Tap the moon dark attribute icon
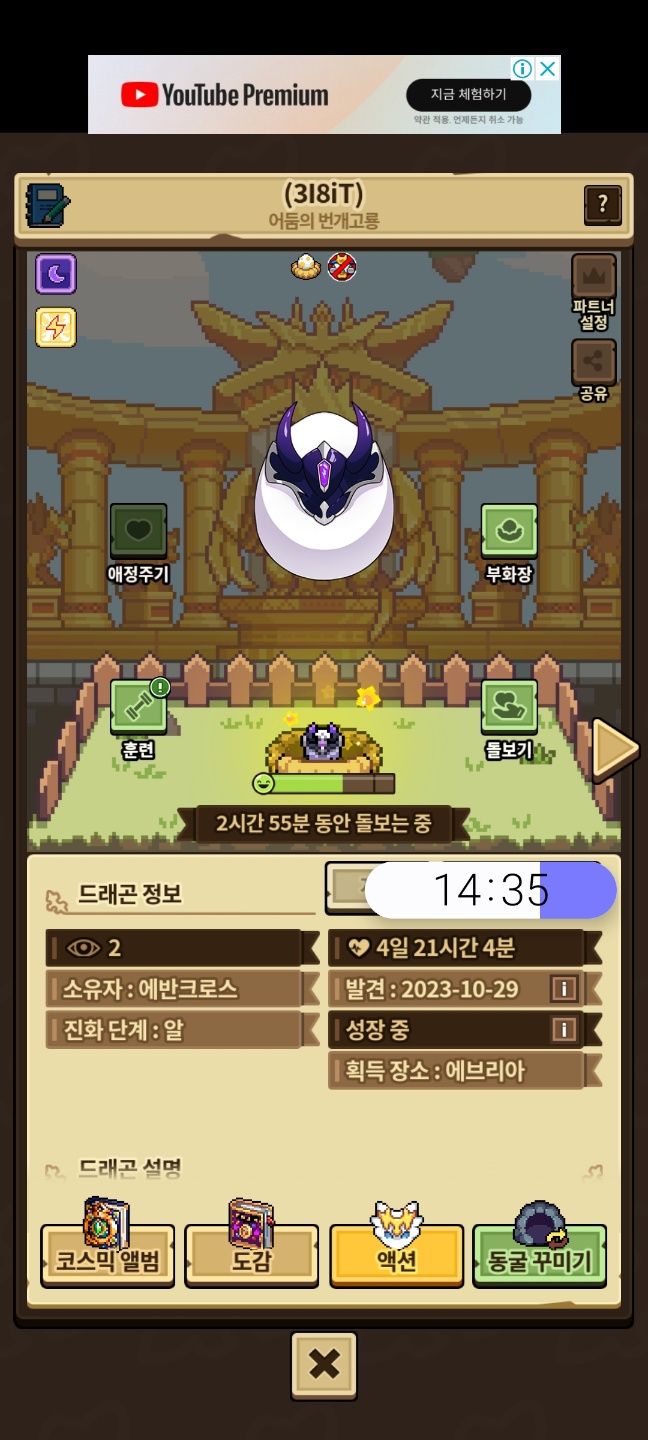648x1440 pixels. (x=56, y=274)
